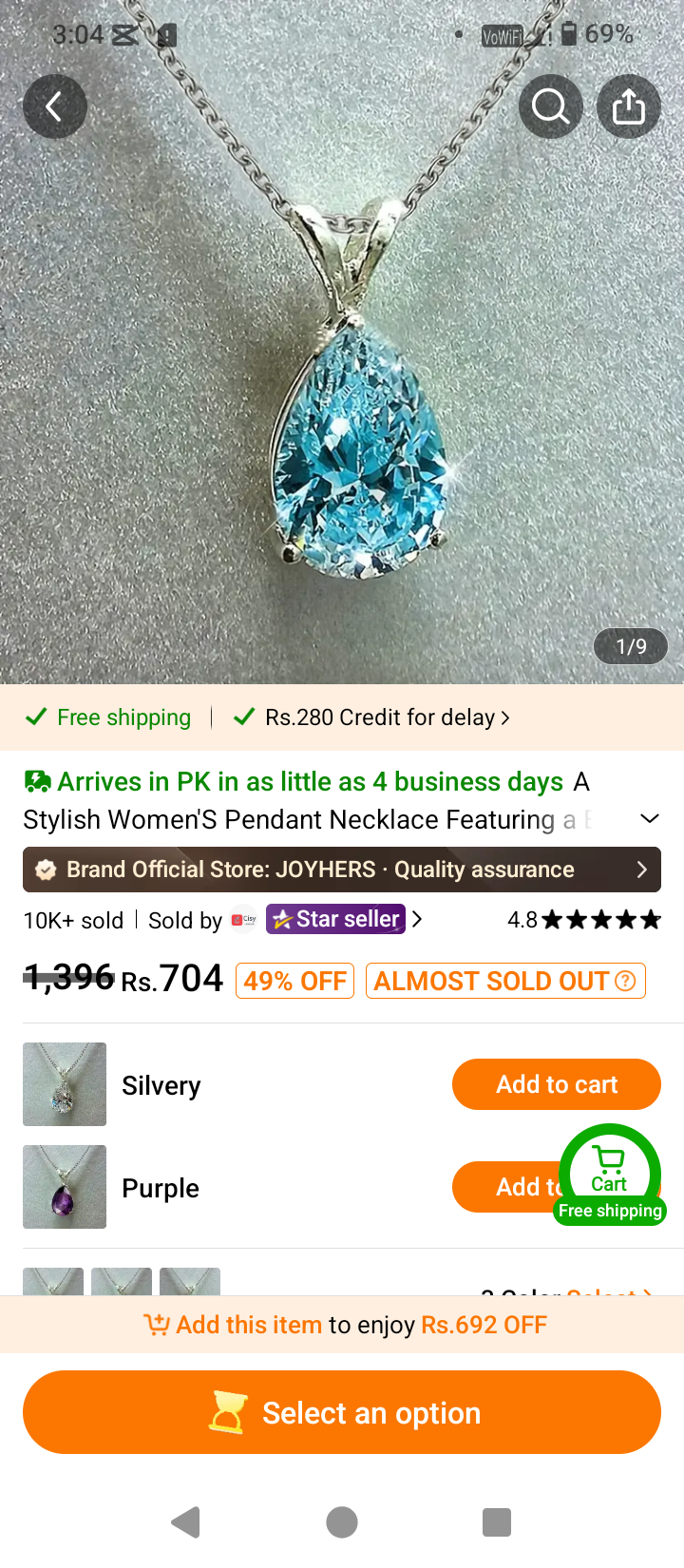Tap the Almost Sold Out info badge
Screen dimensions: 684x1568
(x=505, y=981)
